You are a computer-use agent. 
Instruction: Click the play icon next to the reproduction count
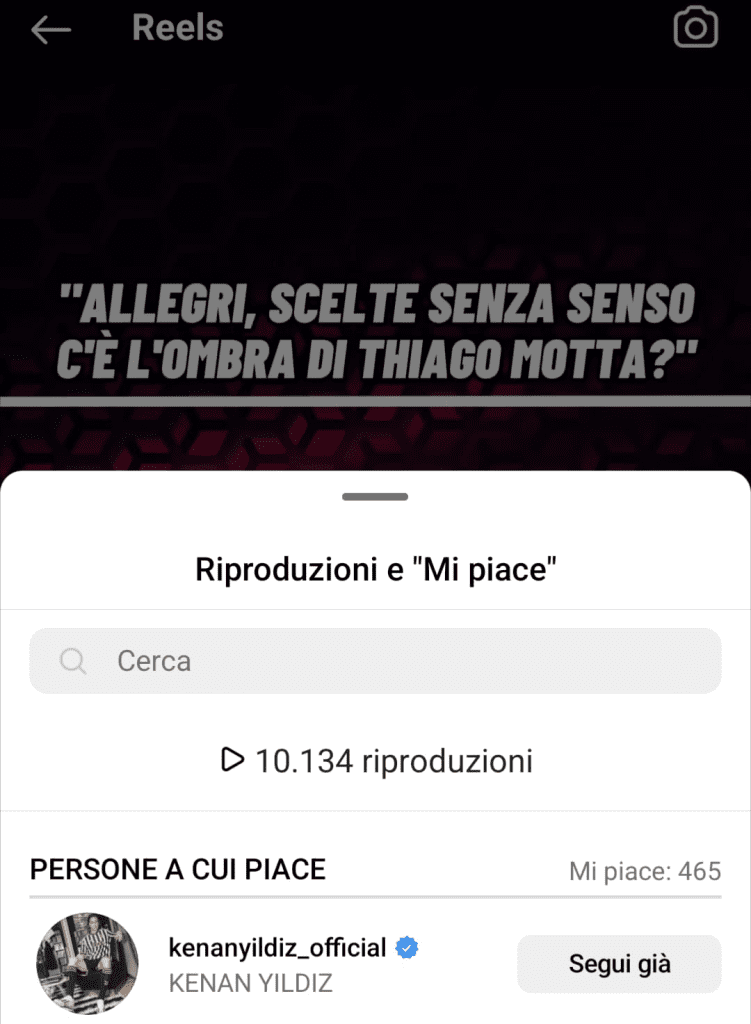click(231, 760)
